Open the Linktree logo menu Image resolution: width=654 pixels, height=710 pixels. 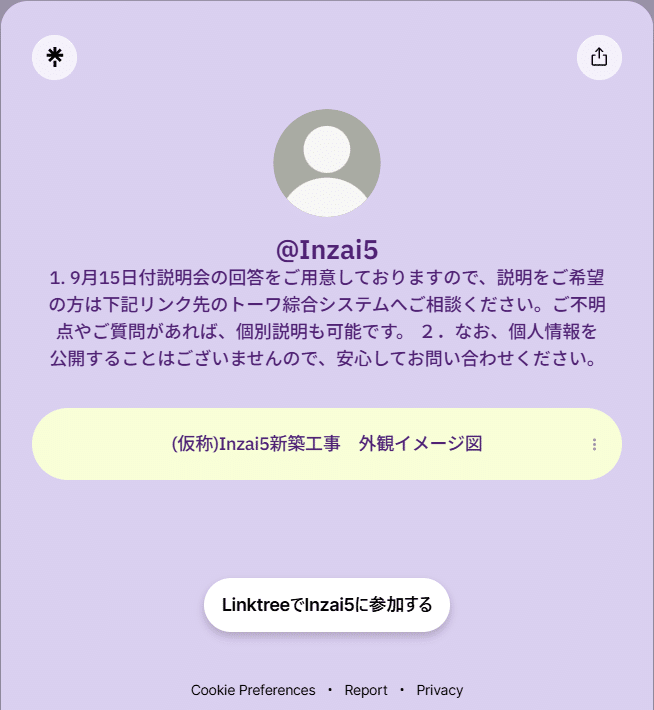click(54, 56)
